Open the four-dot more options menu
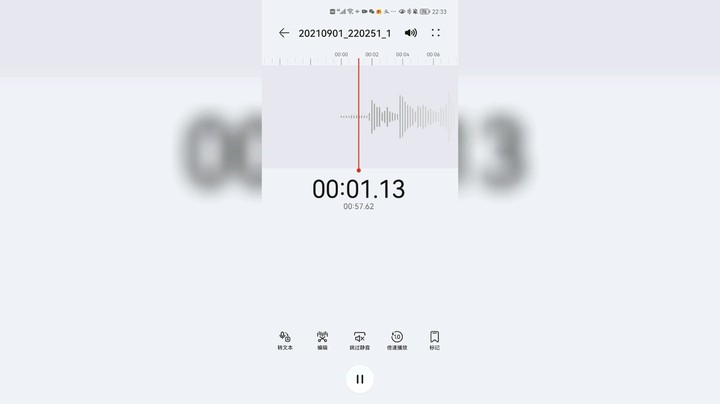 click(x=435, y=33)
